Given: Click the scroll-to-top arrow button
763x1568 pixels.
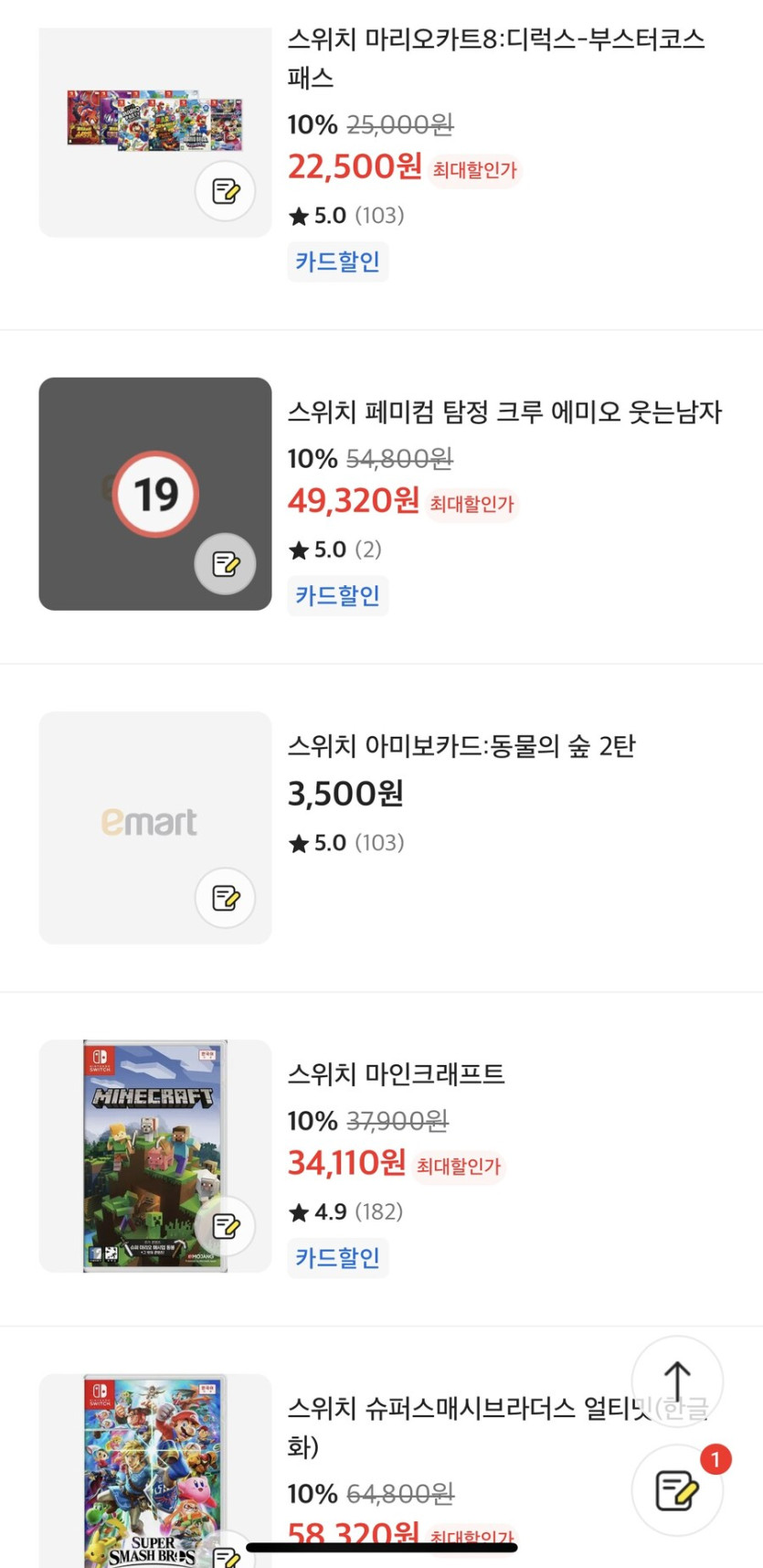Looking at the screenshot, I should pos(676,1381).
